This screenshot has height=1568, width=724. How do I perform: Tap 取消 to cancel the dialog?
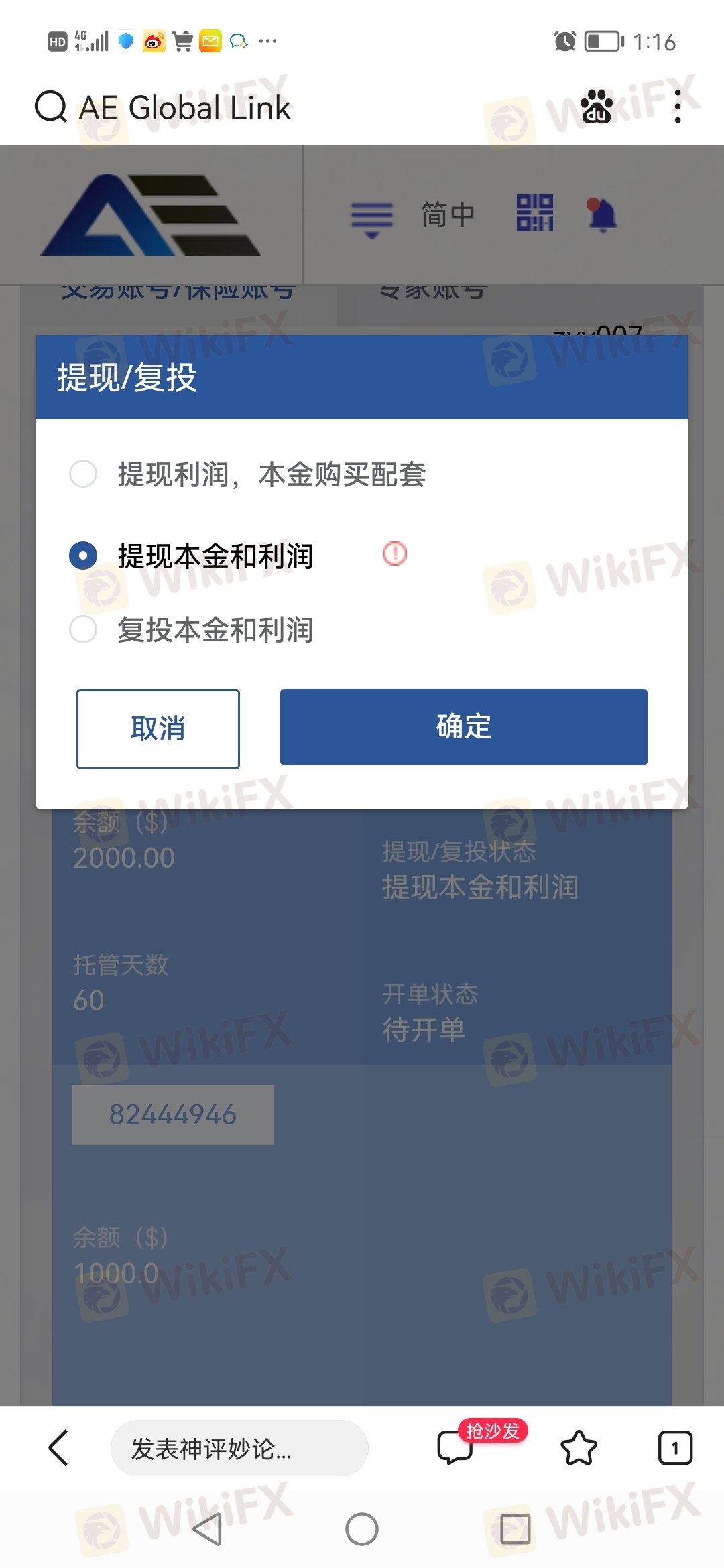[158, 728]
